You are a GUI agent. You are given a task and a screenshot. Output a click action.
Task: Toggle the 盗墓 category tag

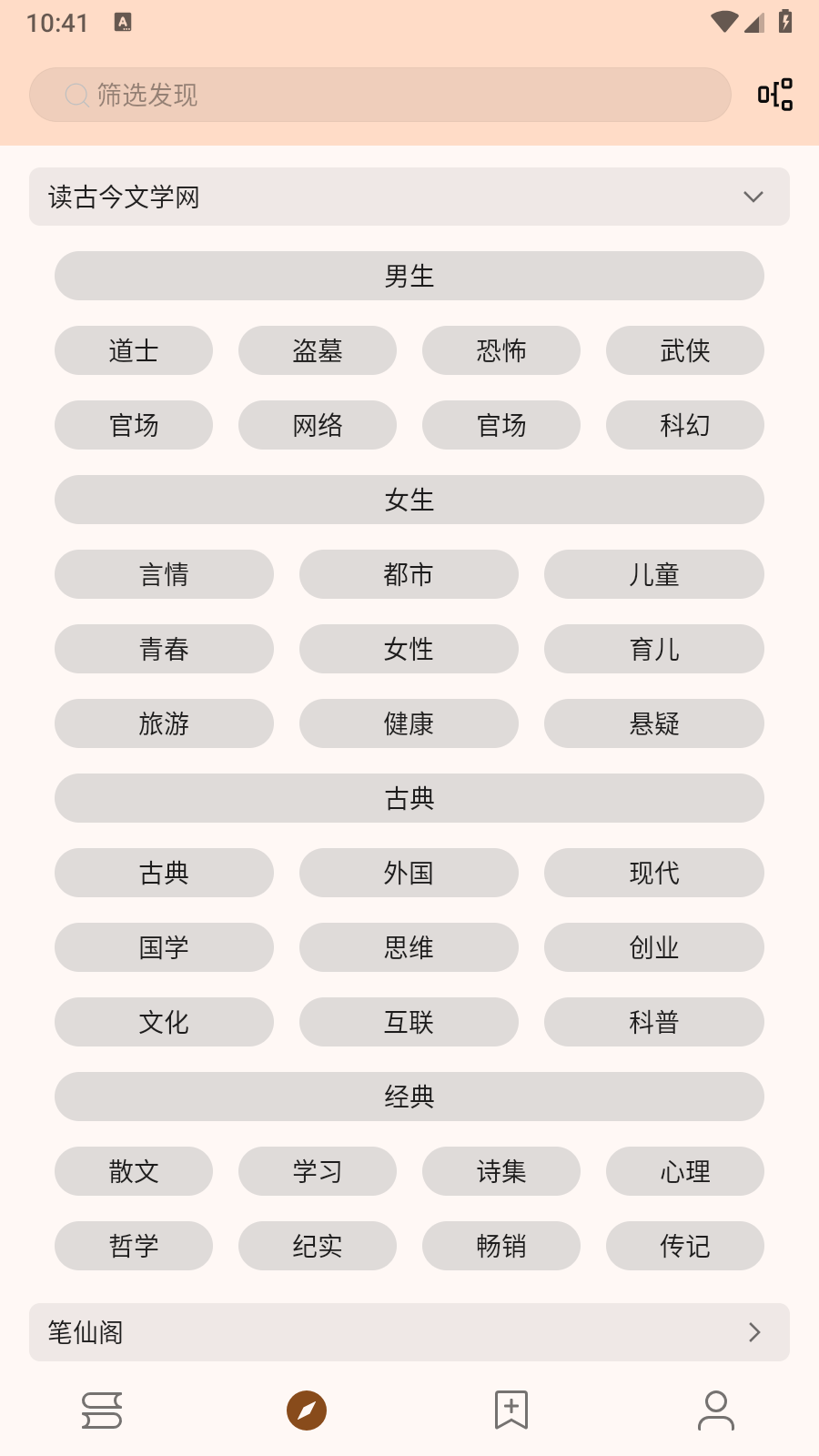(317, 350)
